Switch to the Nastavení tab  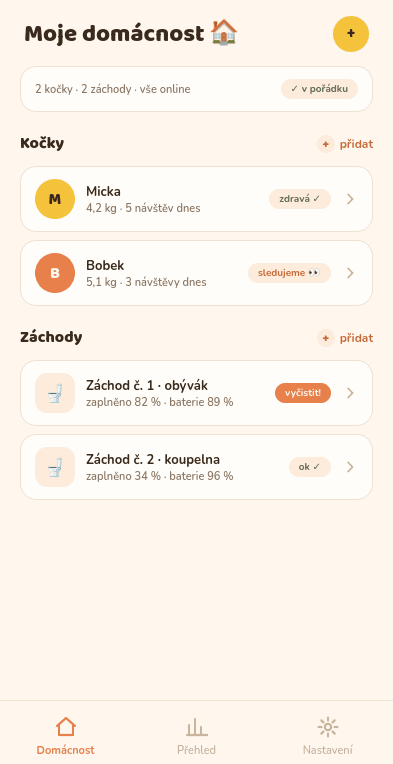(328, 736)
